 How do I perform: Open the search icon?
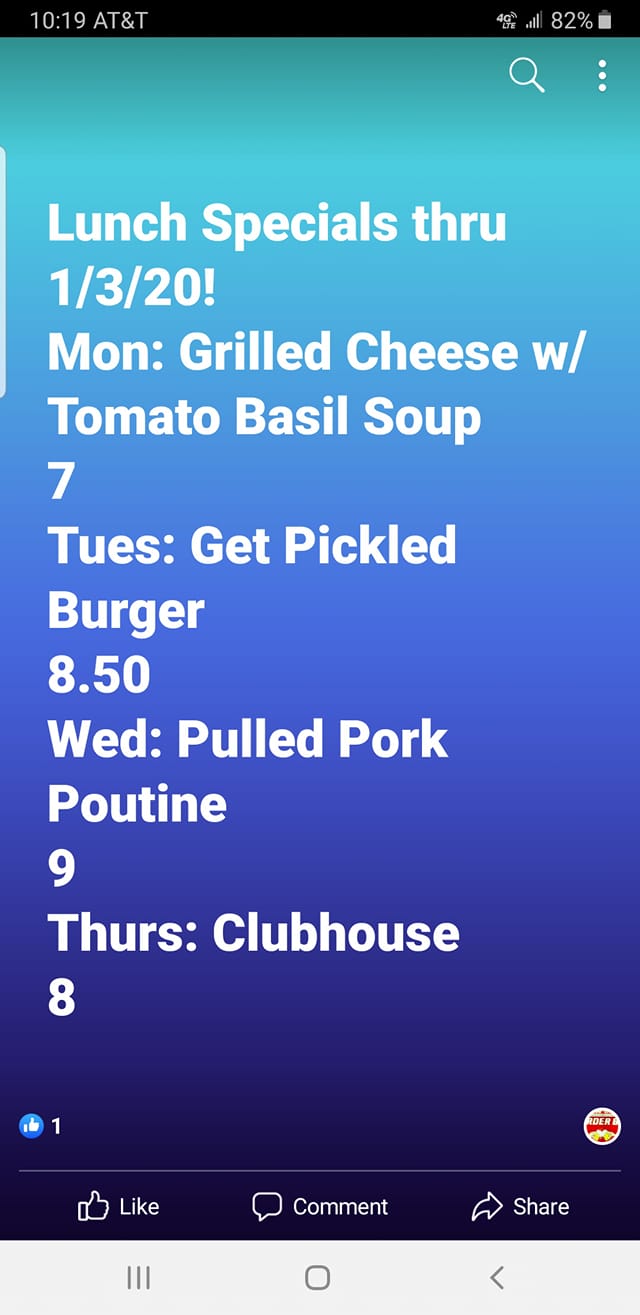pyautogui.click(x=527, y=75)
